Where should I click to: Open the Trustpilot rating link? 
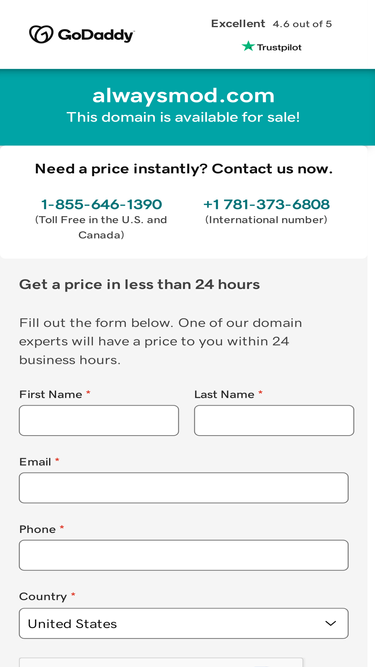pyautogui.click(x=271, y=35)
